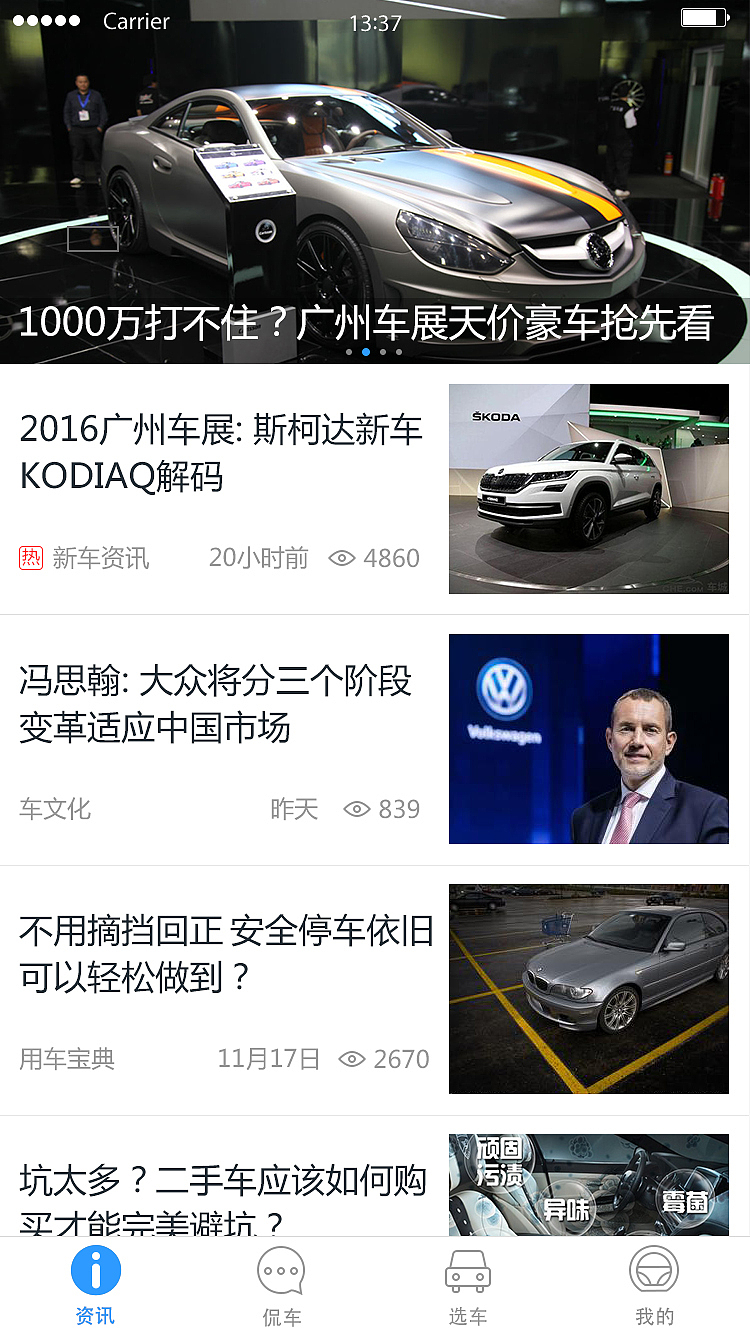Open the Skoda KODIAQ article
The width and height of the screenshot is (750, 1334).
222,453
